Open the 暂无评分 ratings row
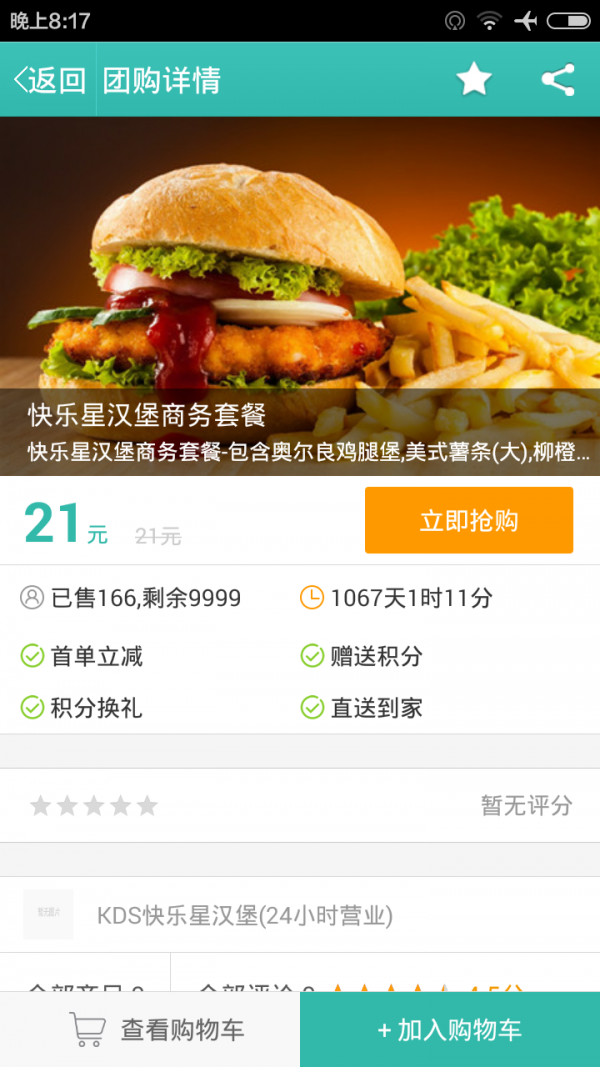This screenshot has height=1067, width=600. click(300, 805)
